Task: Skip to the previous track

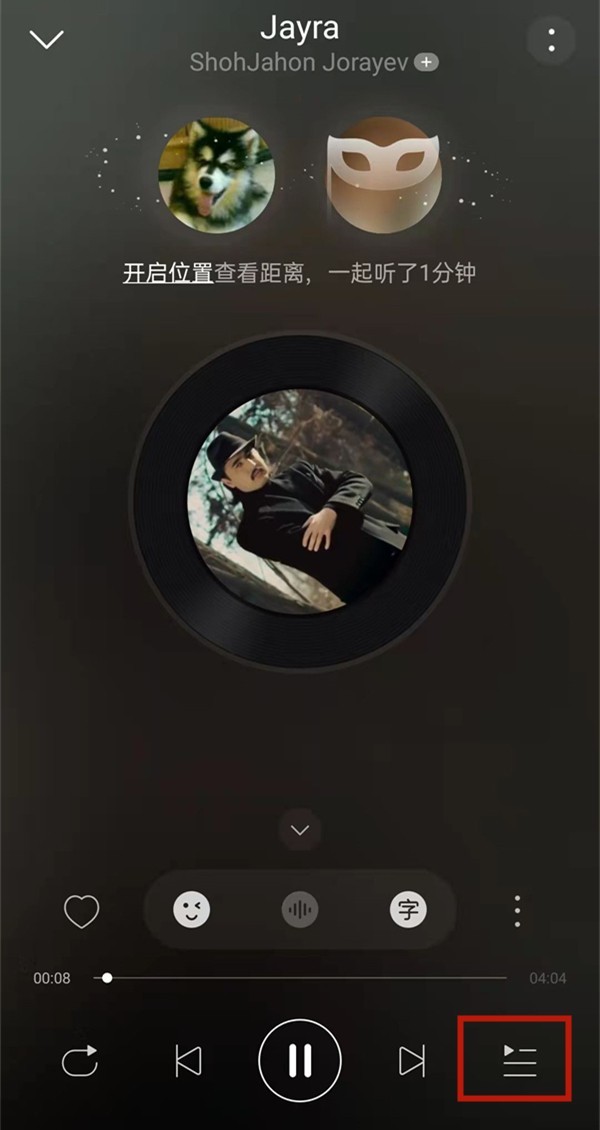Action: (x=188, y=1061)
